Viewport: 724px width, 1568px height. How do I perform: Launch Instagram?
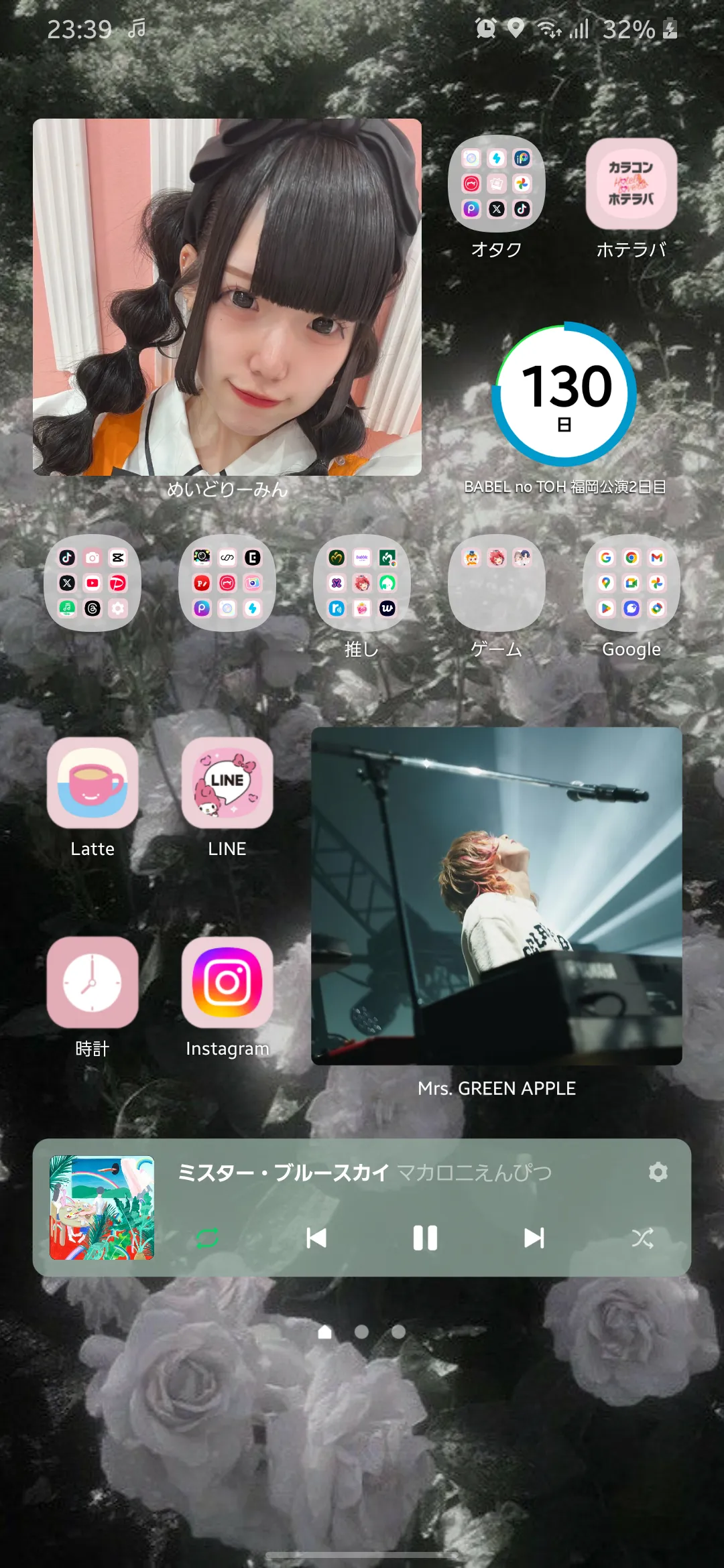tap(227, 982)
